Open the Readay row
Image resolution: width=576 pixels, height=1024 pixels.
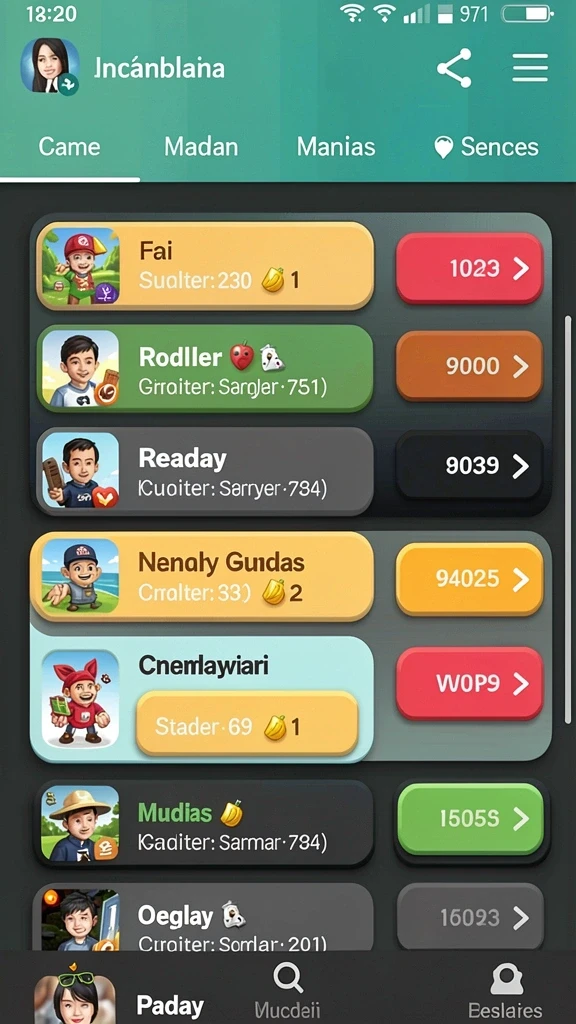(x=205, y=470)
